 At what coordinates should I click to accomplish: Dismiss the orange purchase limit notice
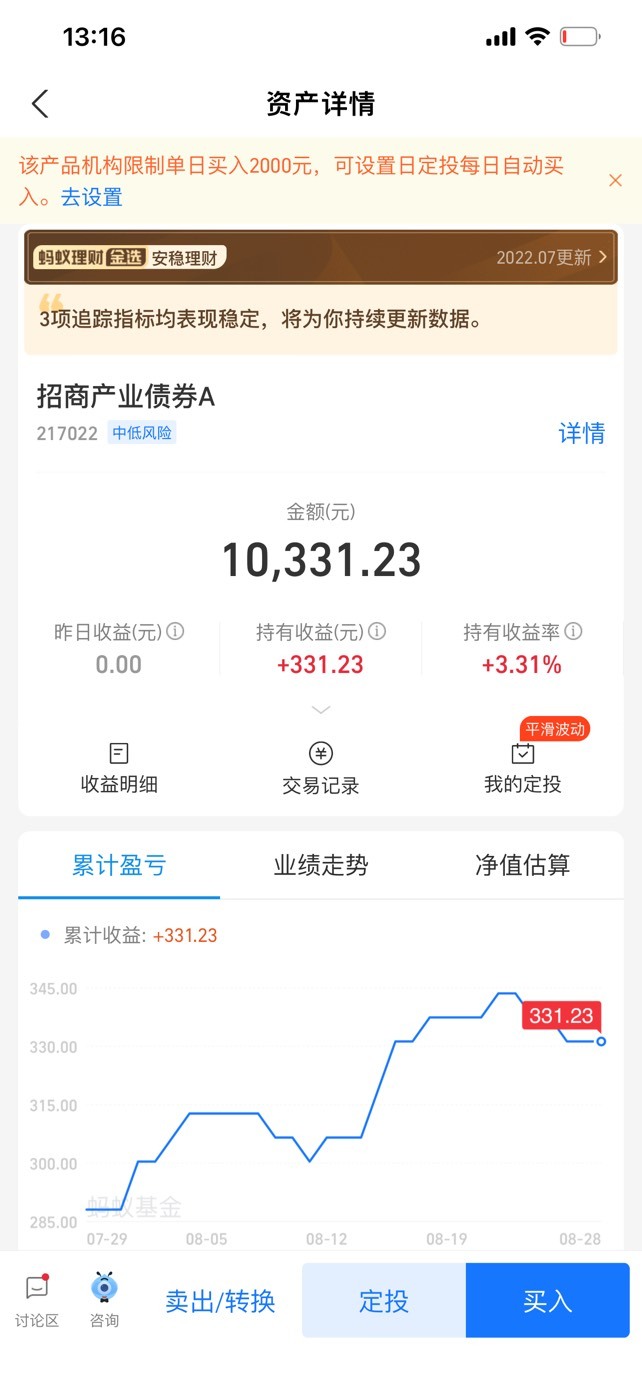(615, 180)
